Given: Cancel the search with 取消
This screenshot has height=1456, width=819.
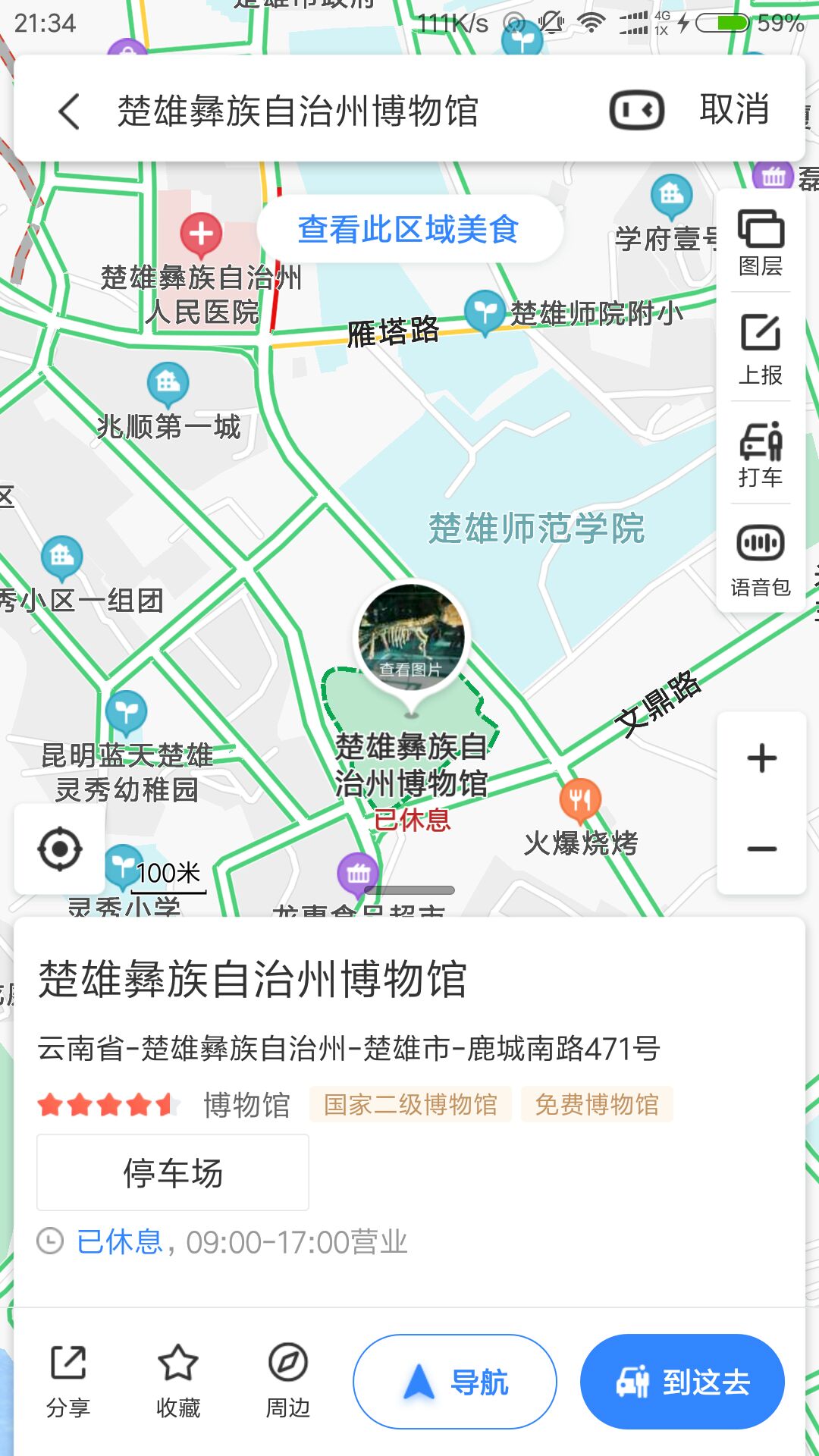Looking at the screenshot, I should [x=734, y=110].
